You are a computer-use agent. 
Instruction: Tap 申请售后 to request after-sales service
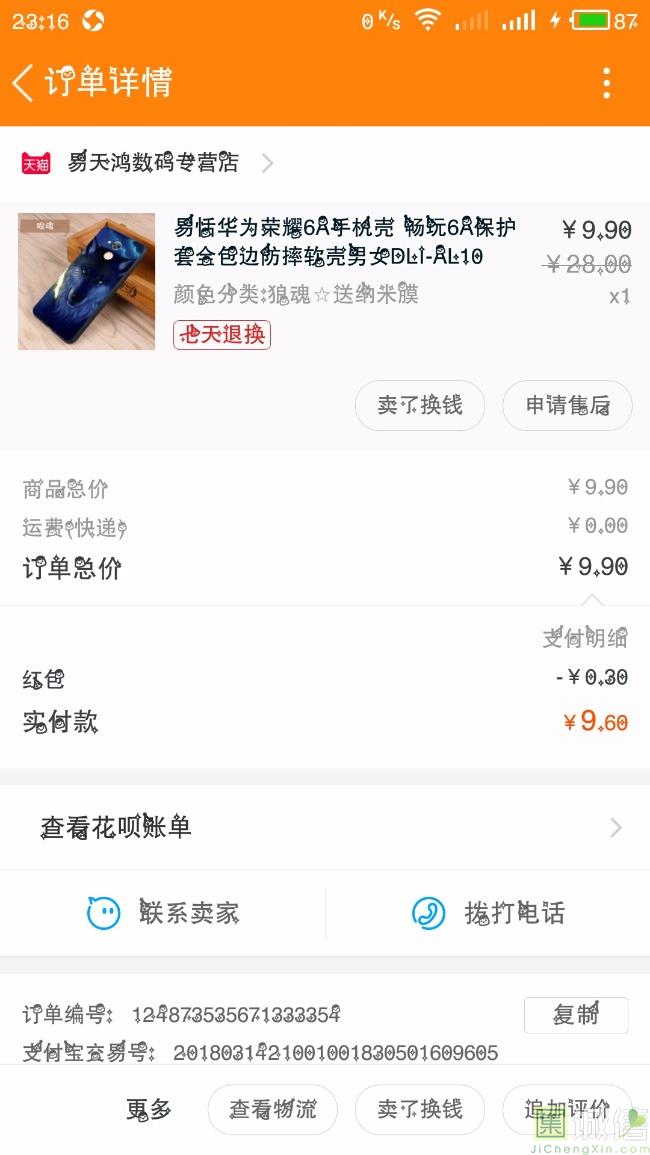(x=567, y=405)
